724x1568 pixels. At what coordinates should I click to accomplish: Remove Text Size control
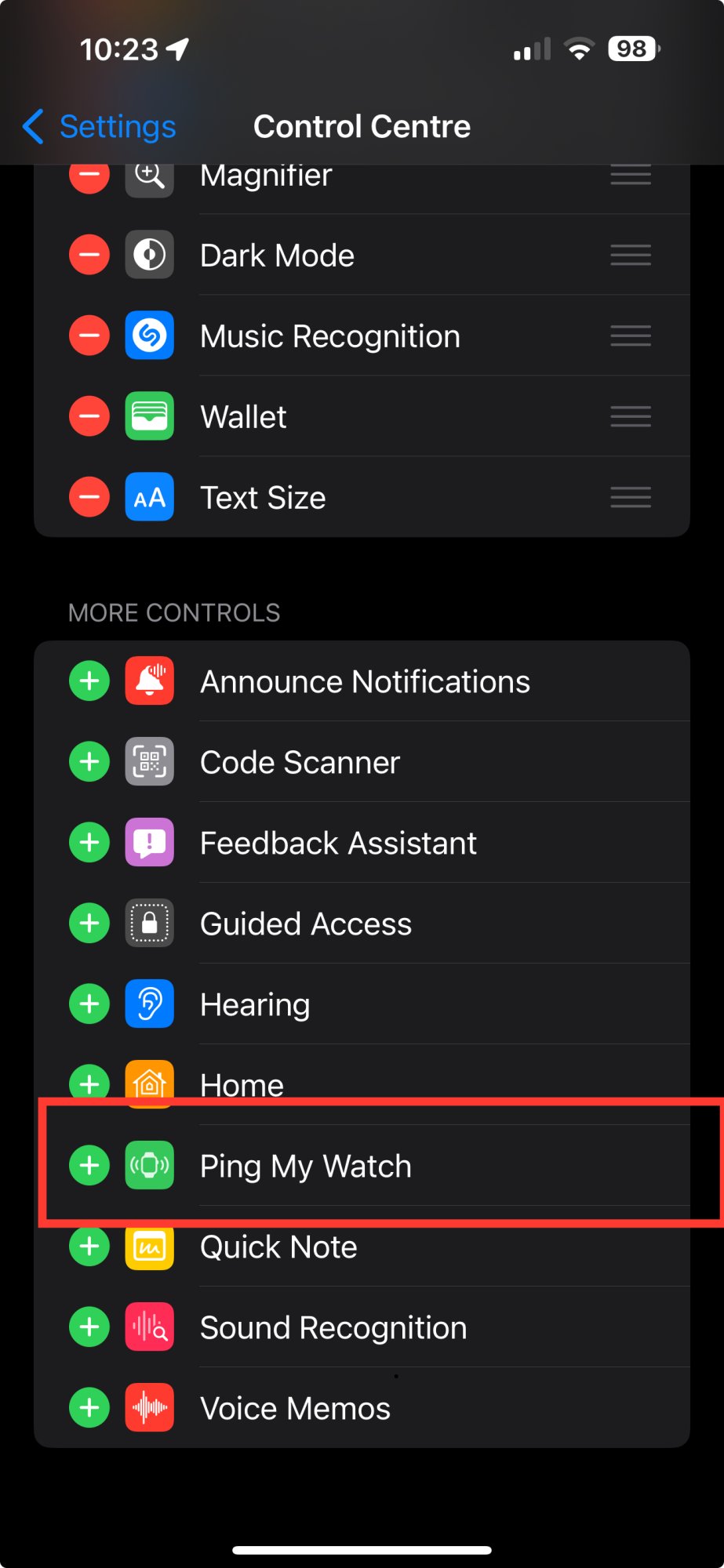click(x=89, y=497)
